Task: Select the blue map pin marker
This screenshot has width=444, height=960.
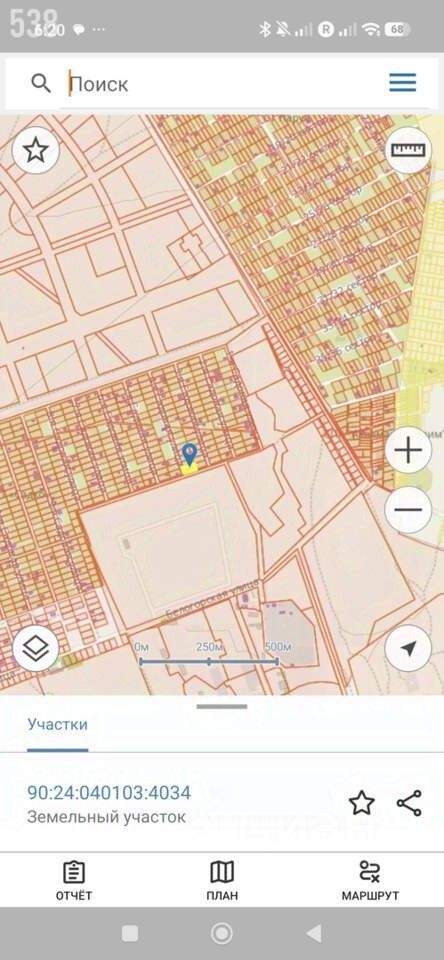Action: pos(190,455)
